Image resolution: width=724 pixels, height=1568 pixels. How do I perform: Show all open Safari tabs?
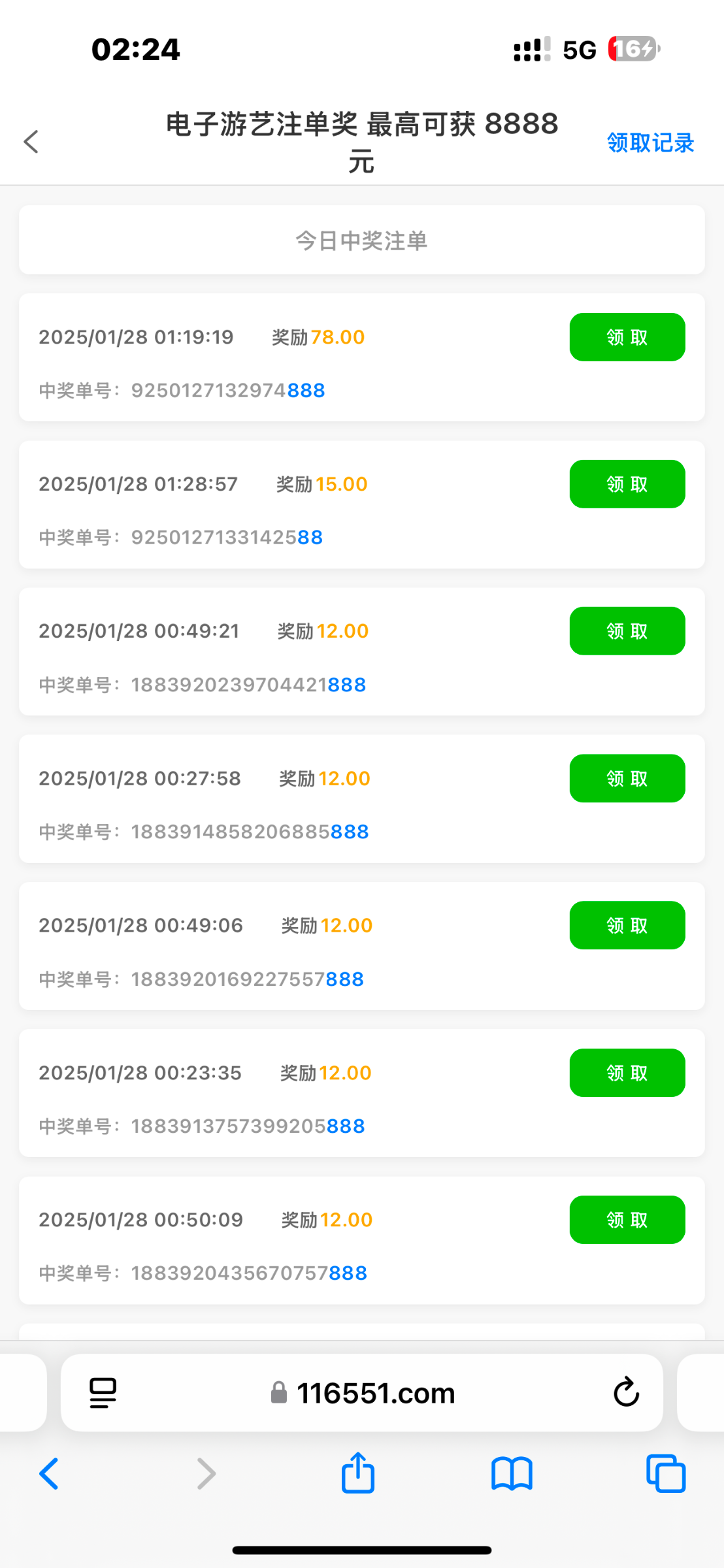[665, 1474]
